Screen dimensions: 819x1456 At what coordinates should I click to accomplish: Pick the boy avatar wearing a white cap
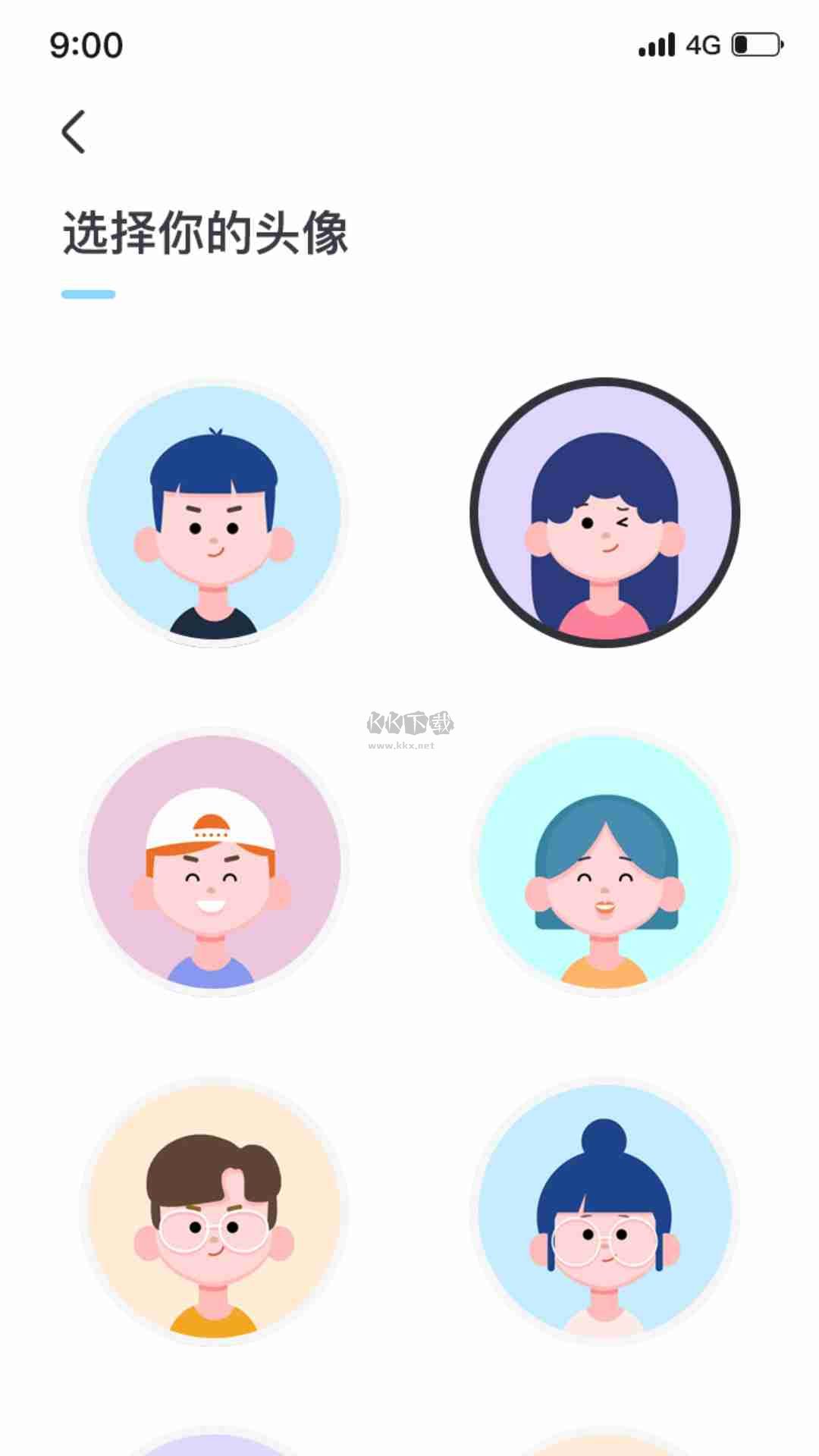[214, 862]
